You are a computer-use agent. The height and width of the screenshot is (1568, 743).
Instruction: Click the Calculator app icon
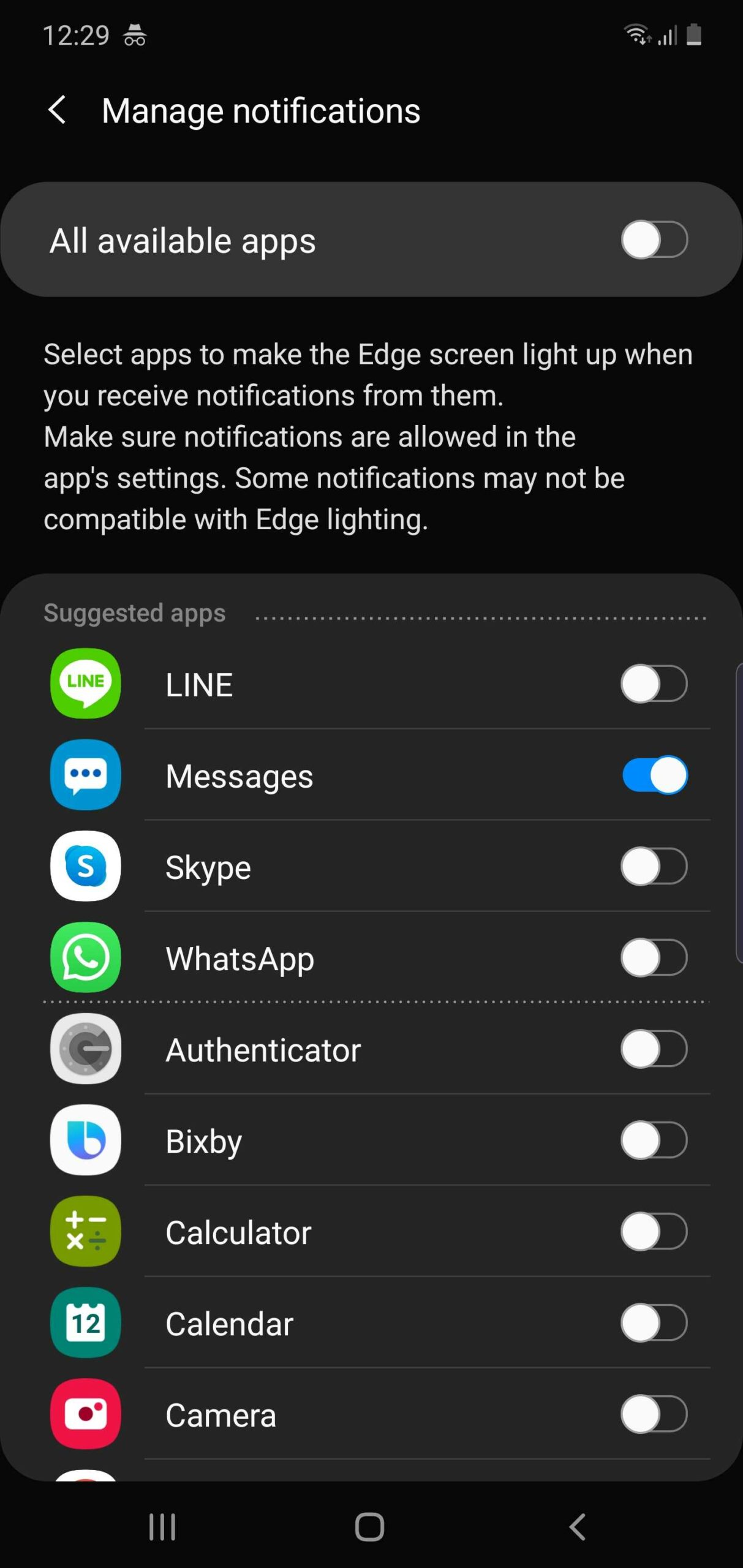pyautogui.click(x=85, y=1232)
